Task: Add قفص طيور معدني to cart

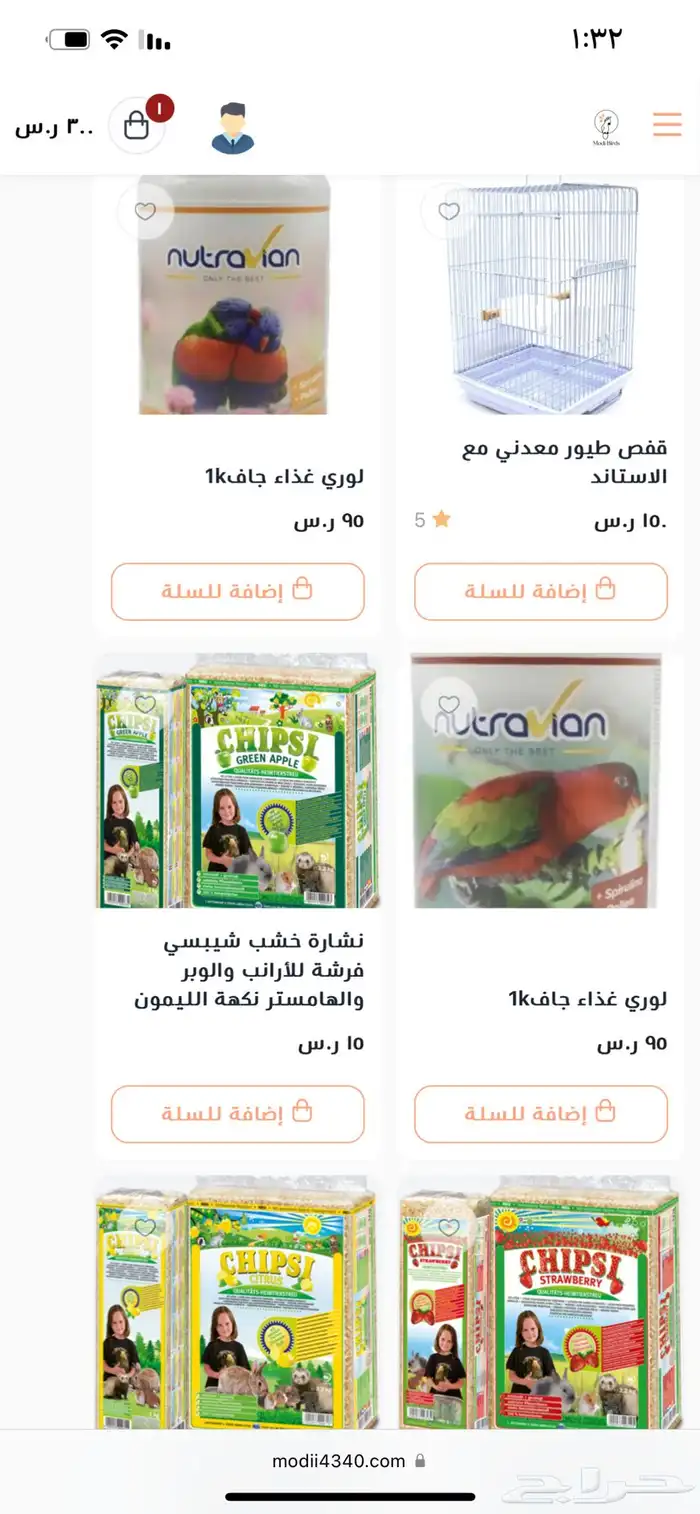Action: pos(540,591)
